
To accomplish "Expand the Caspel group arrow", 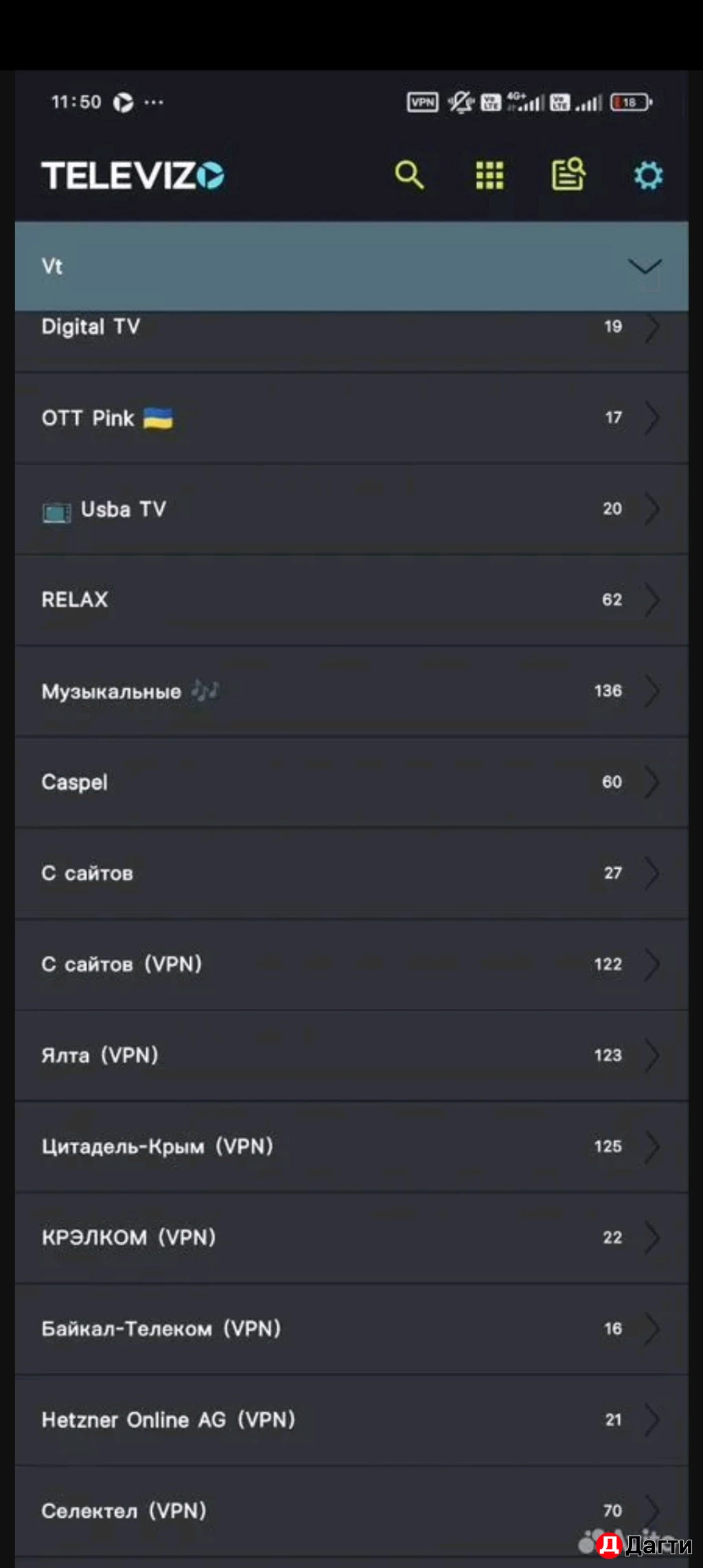I will [653, 782].
